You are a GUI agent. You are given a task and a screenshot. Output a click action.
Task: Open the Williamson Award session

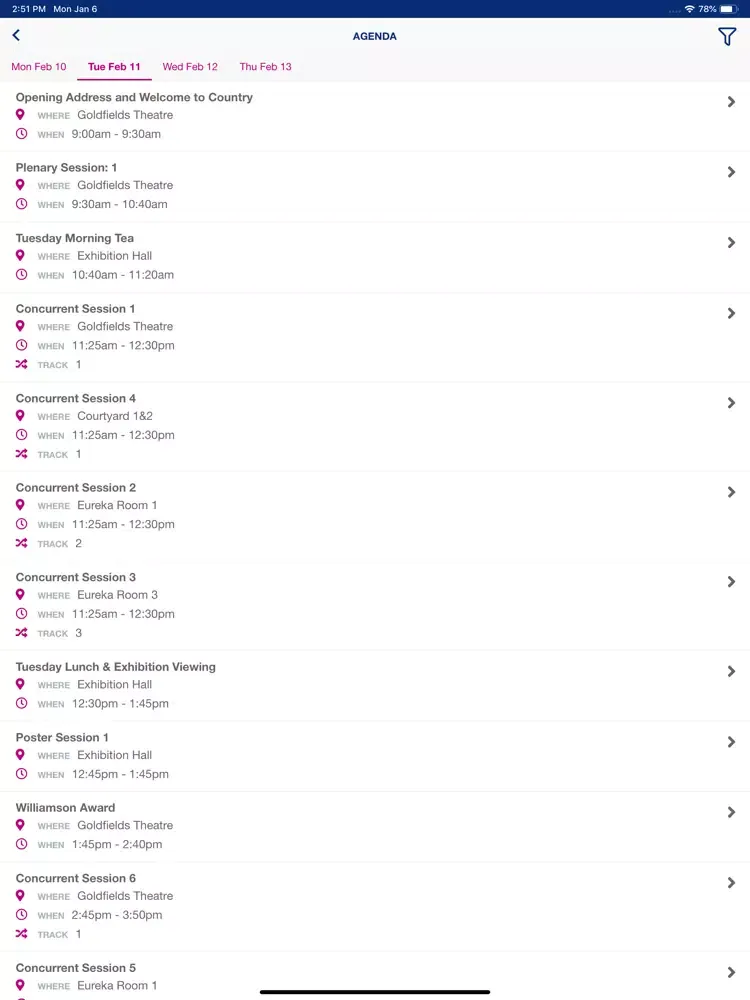coord(375,826)
